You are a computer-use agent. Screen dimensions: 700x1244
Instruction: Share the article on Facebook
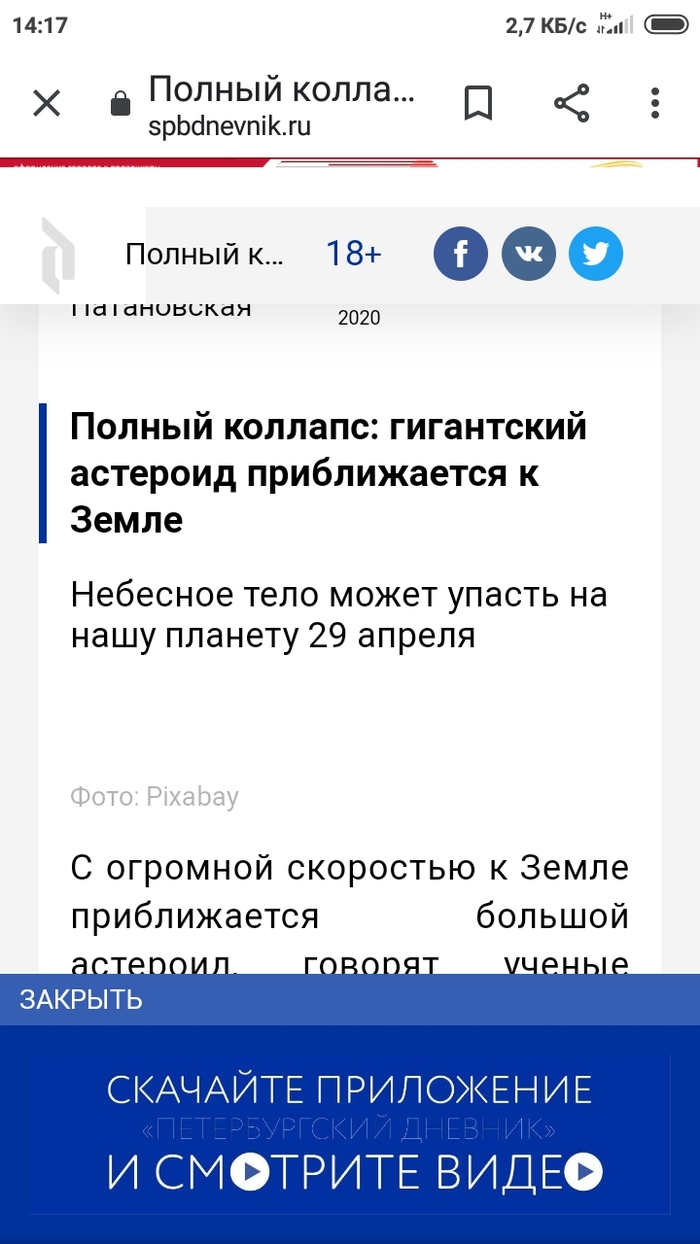click(460, 254)
